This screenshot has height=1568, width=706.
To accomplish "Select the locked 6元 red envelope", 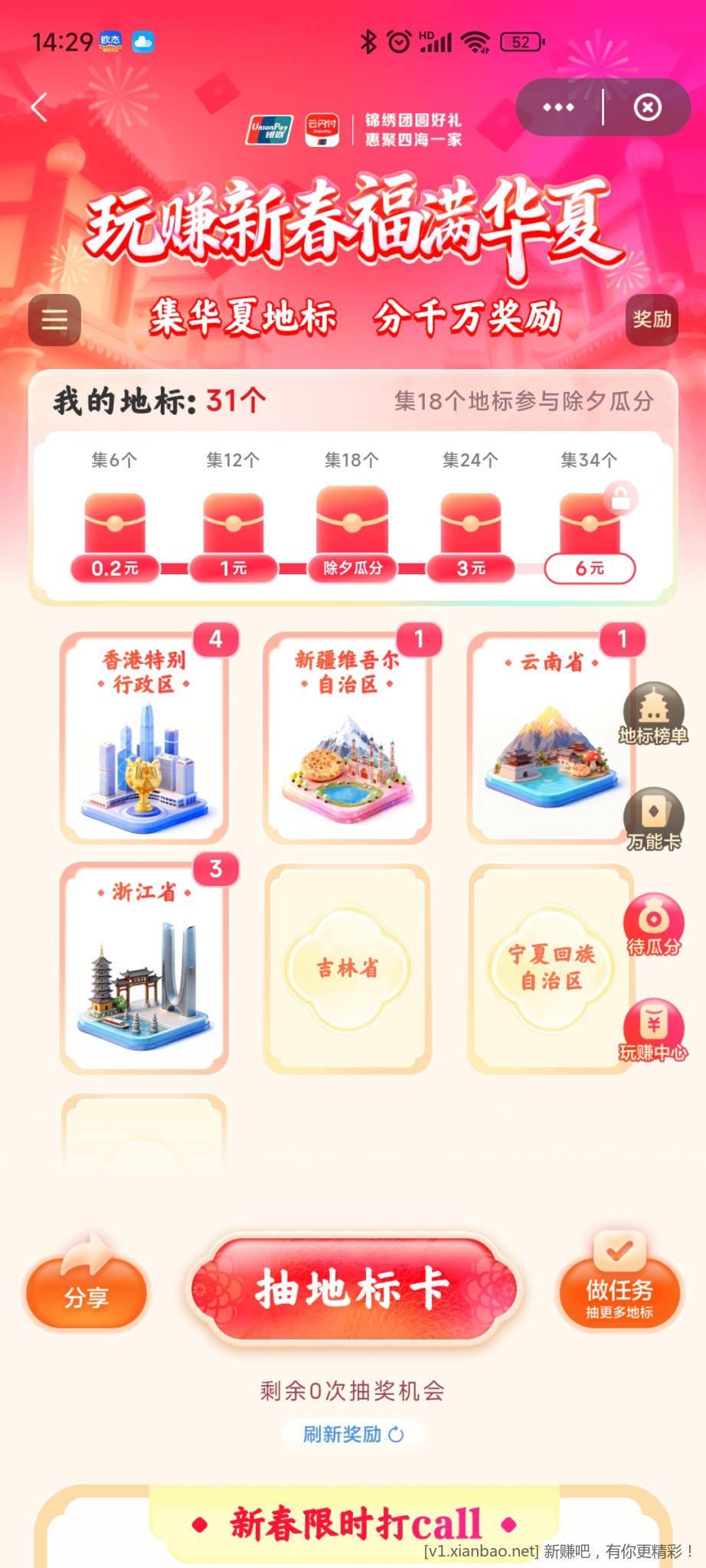I will [x=590, y=528].
